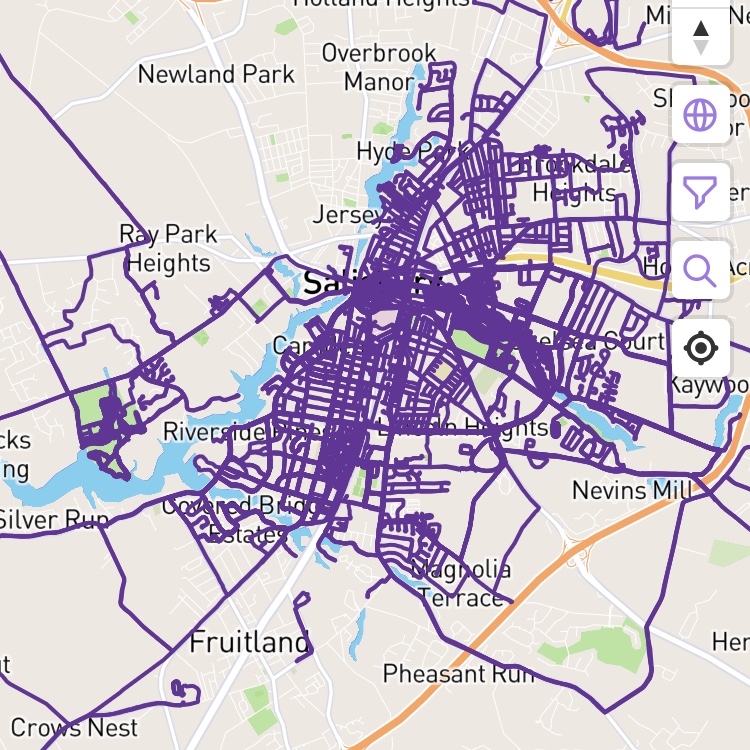Open the magnifier search button

[x=700, y=270]
